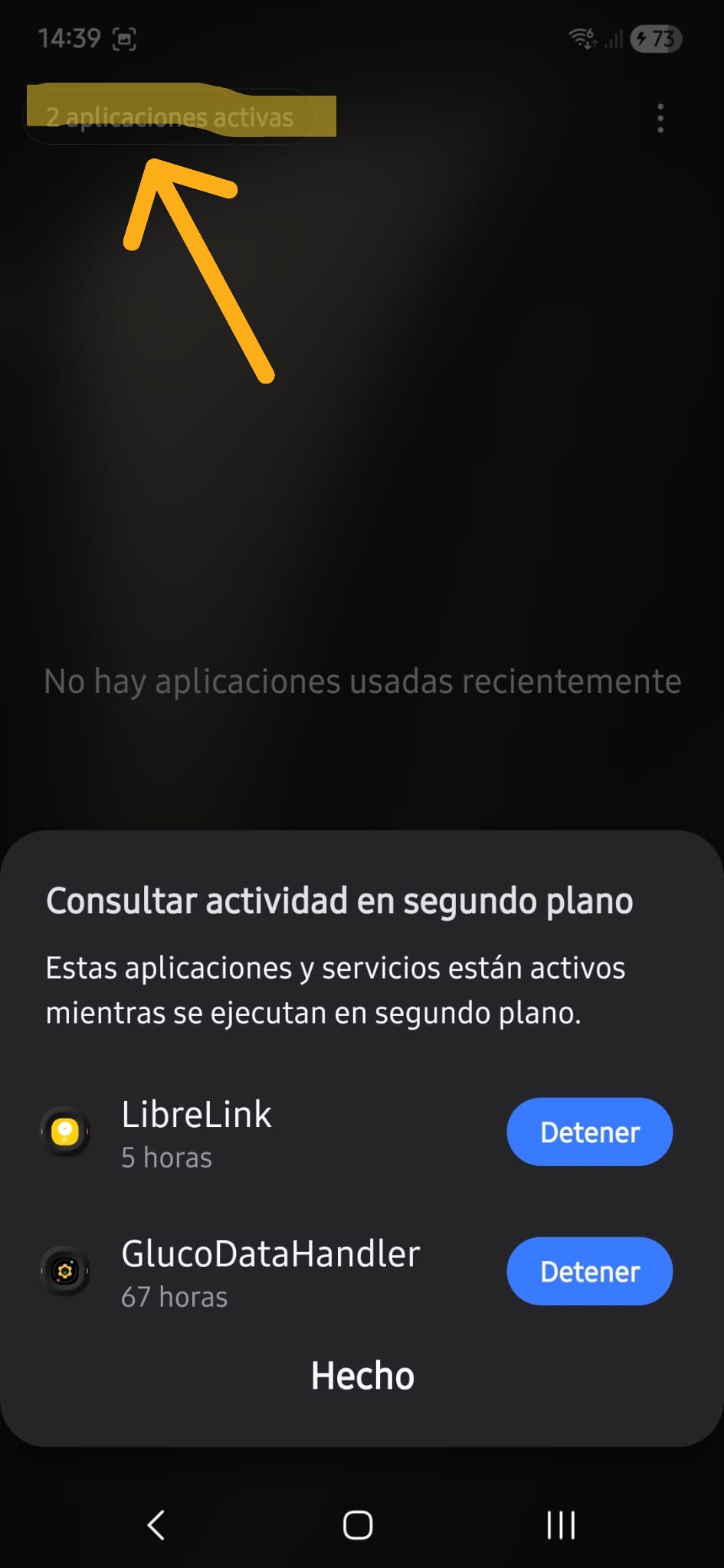Viewport: 724px width, 1568px height.
Task: Open the three-dot overflow menu
Action: click(660, 119)
